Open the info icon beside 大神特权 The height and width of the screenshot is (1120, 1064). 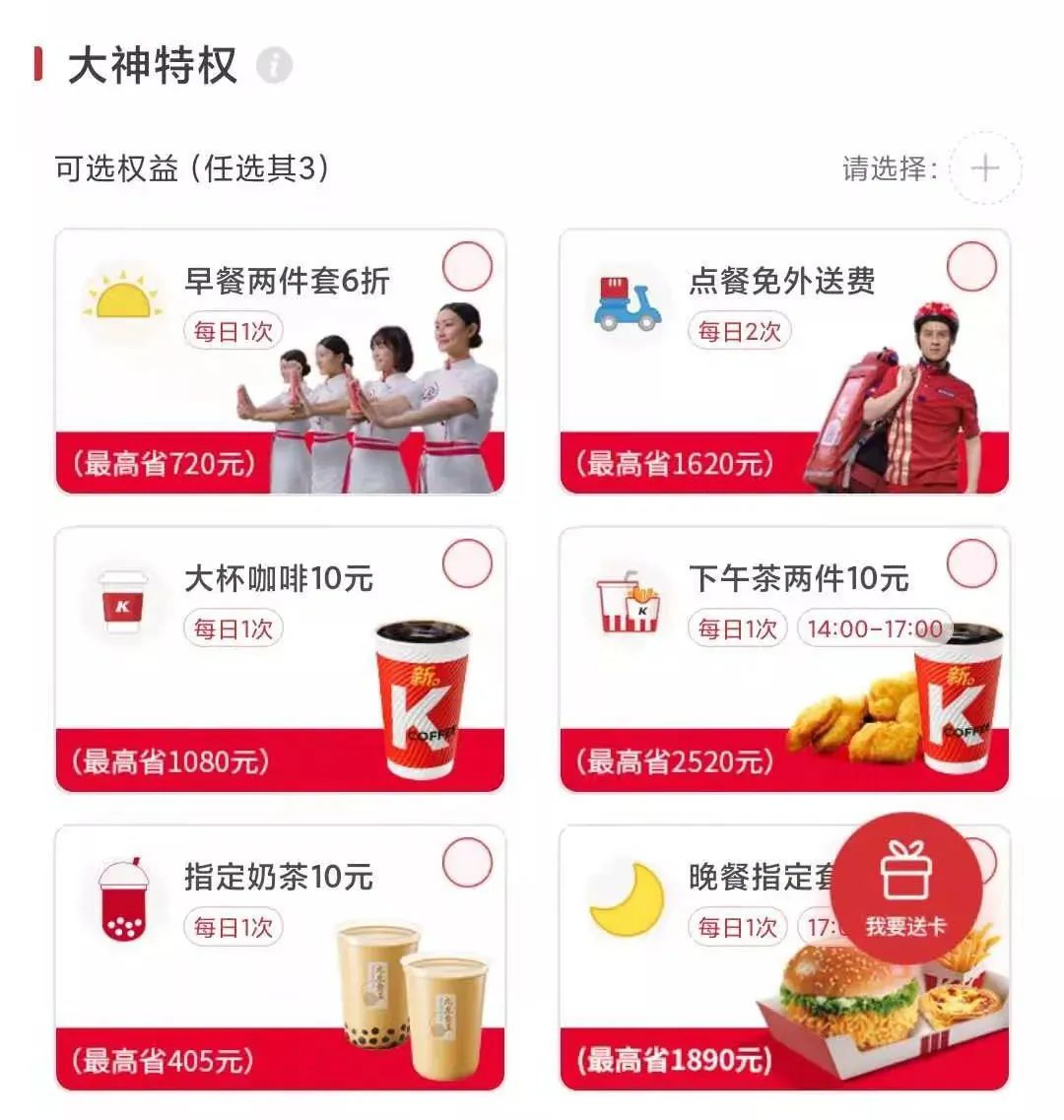(x=274, y=66)
